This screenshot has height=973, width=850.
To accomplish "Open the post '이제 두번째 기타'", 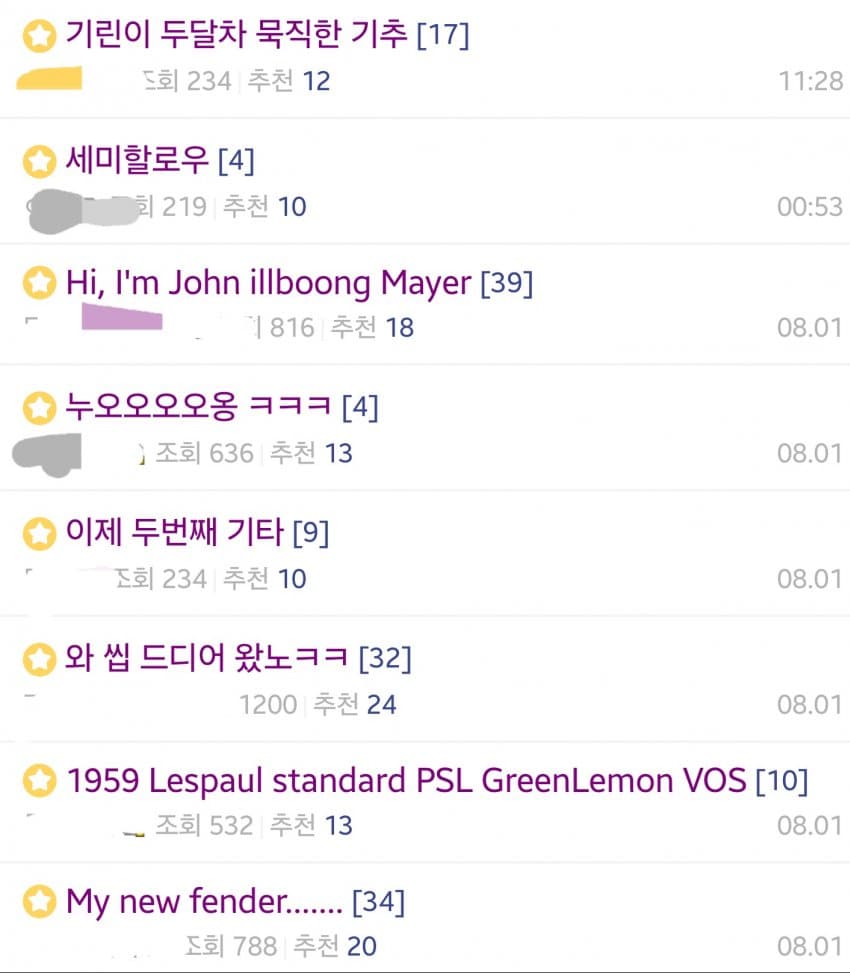I will [175, 532].
